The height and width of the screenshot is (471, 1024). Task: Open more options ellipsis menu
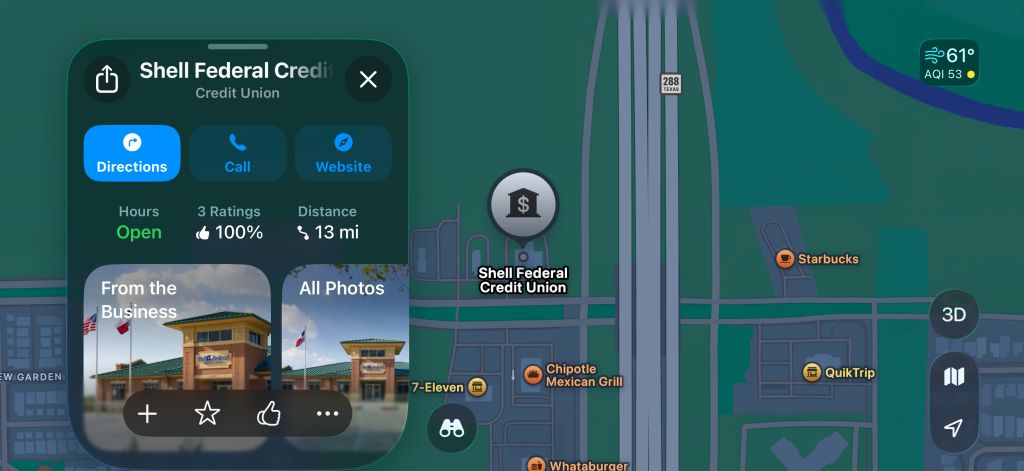327,414
